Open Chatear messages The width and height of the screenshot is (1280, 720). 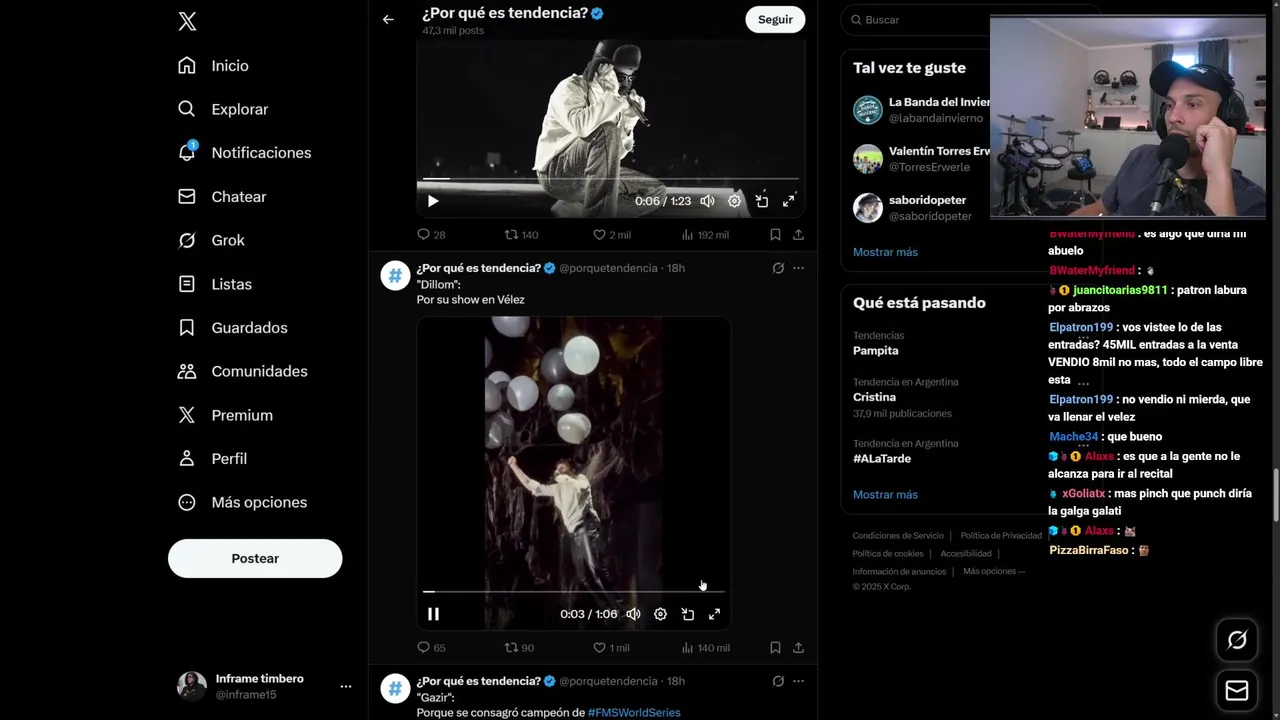pyautogui.click(x=238, y=197)
